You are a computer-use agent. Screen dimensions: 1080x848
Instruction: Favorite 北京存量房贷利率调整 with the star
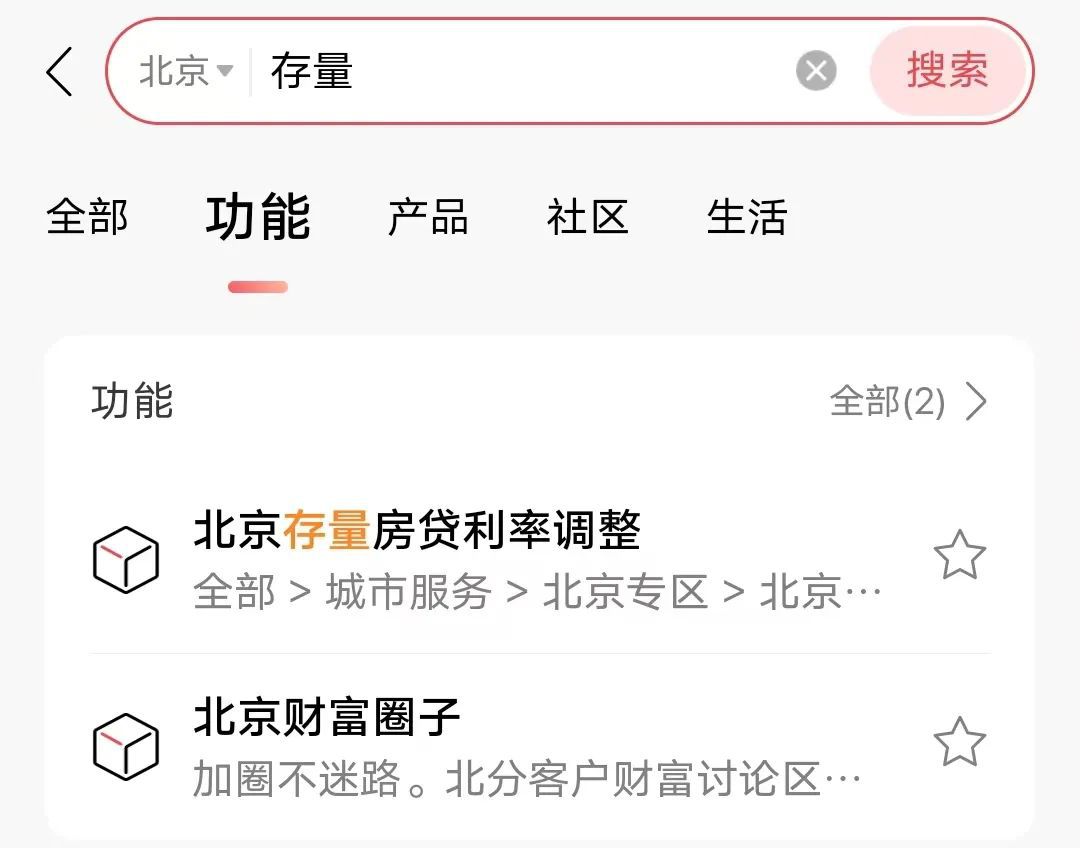tap(959, 557)
